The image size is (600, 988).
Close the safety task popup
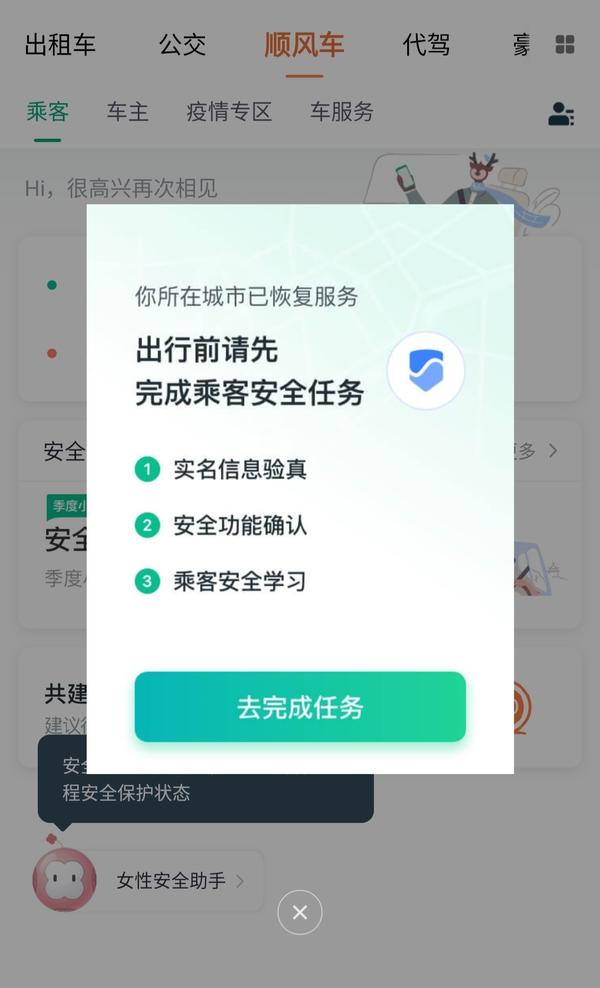tap(300, 912)
